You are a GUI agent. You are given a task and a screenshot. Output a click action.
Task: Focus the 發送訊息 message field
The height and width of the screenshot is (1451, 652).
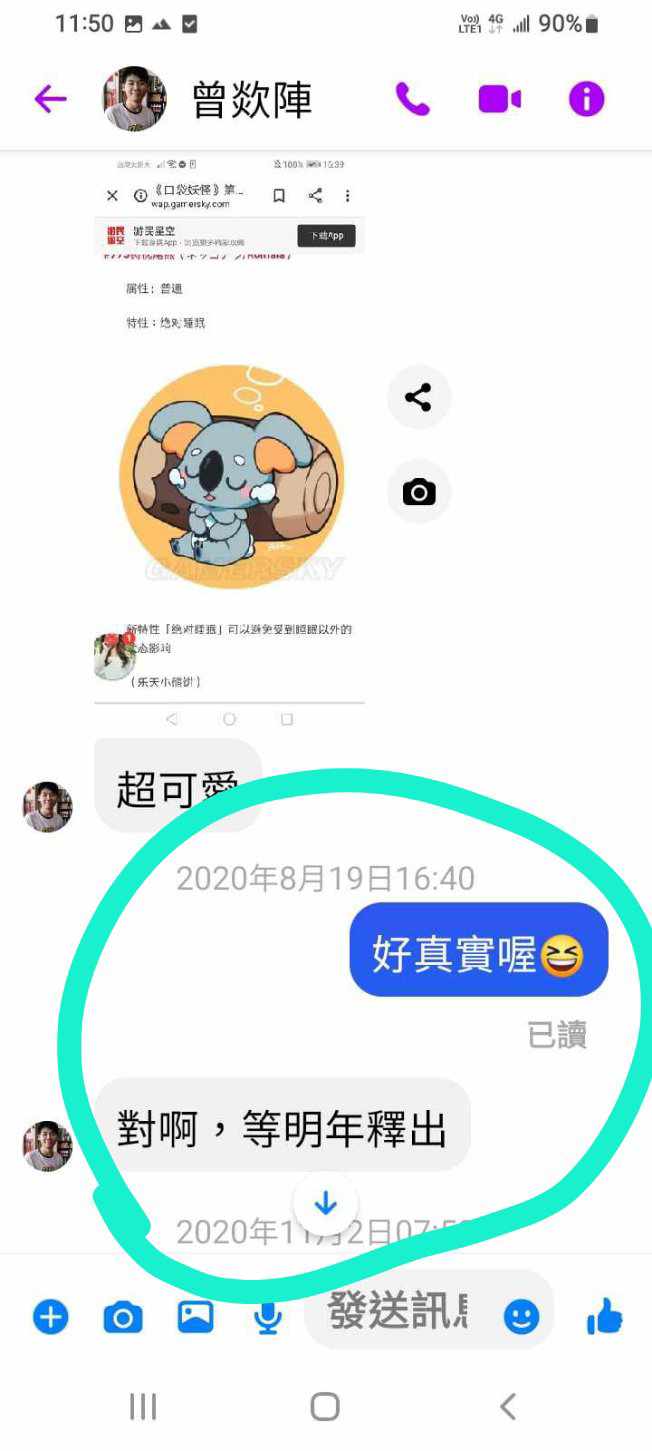[x=400, y=1311]
